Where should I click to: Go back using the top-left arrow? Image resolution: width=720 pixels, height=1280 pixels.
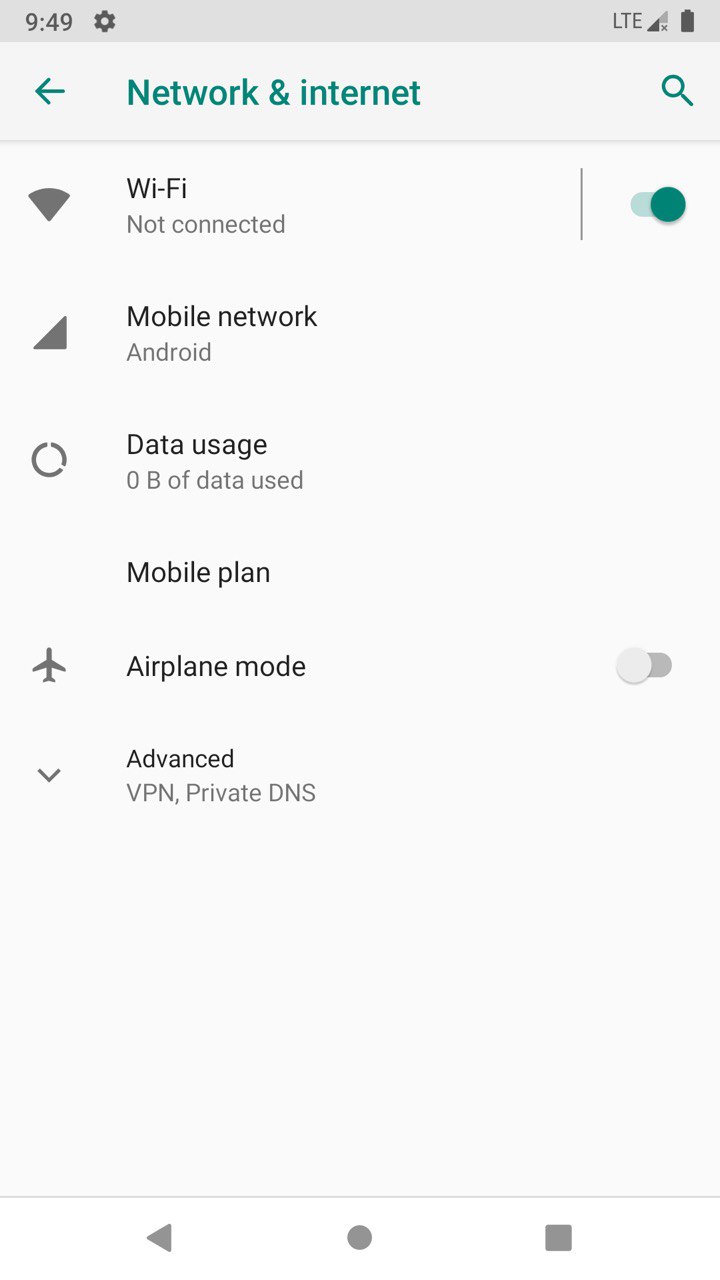click(49, 92)
